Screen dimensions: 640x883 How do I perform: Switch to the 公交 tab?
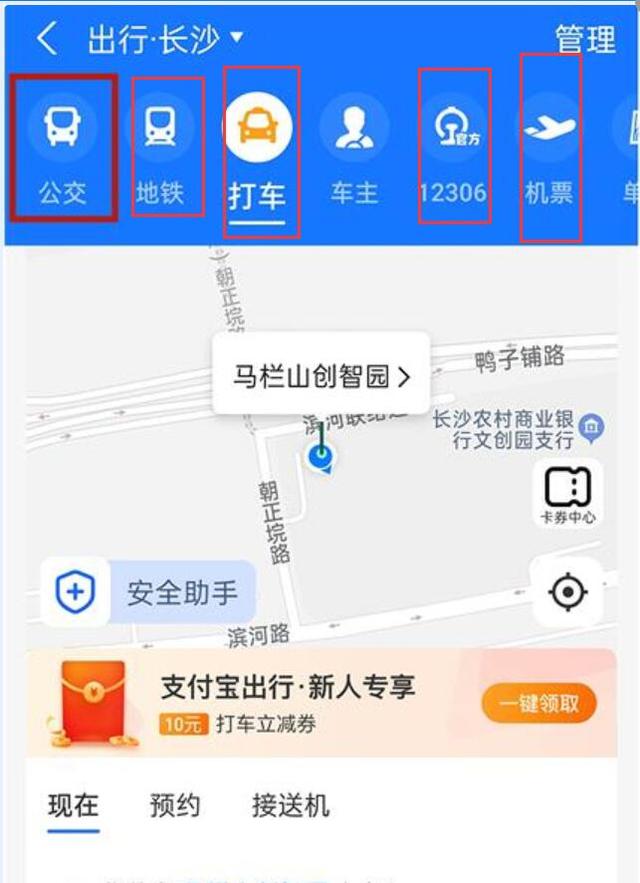(63, 147)
